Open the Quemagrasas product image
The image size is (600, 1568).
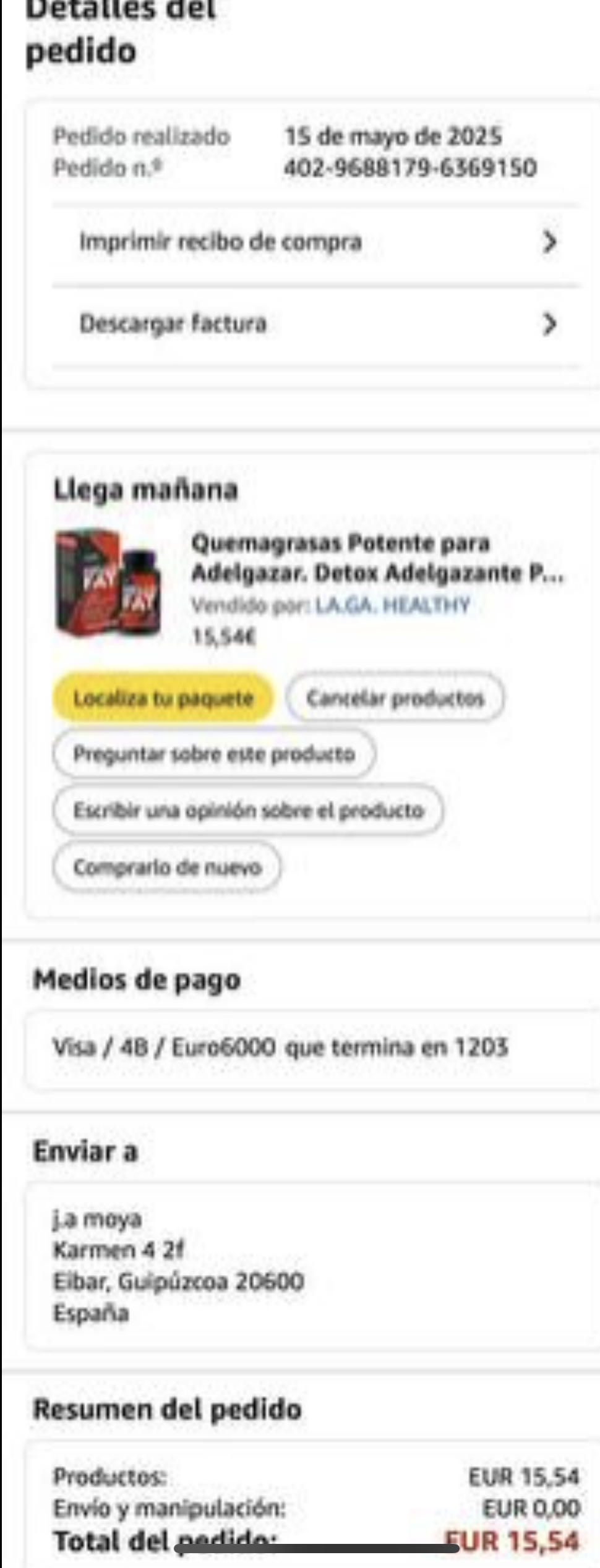109,582
